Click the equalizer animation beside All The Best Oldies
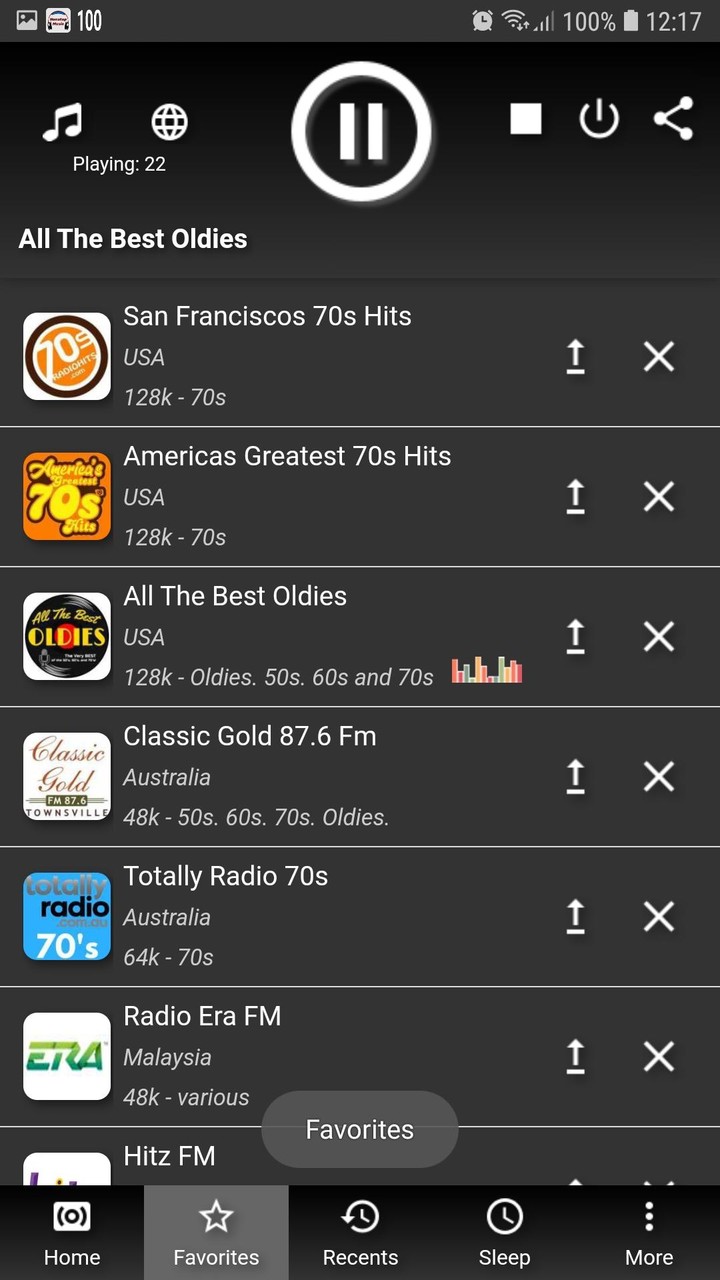The height and width of the screenshot is (1280, 720). click(487, 668)
